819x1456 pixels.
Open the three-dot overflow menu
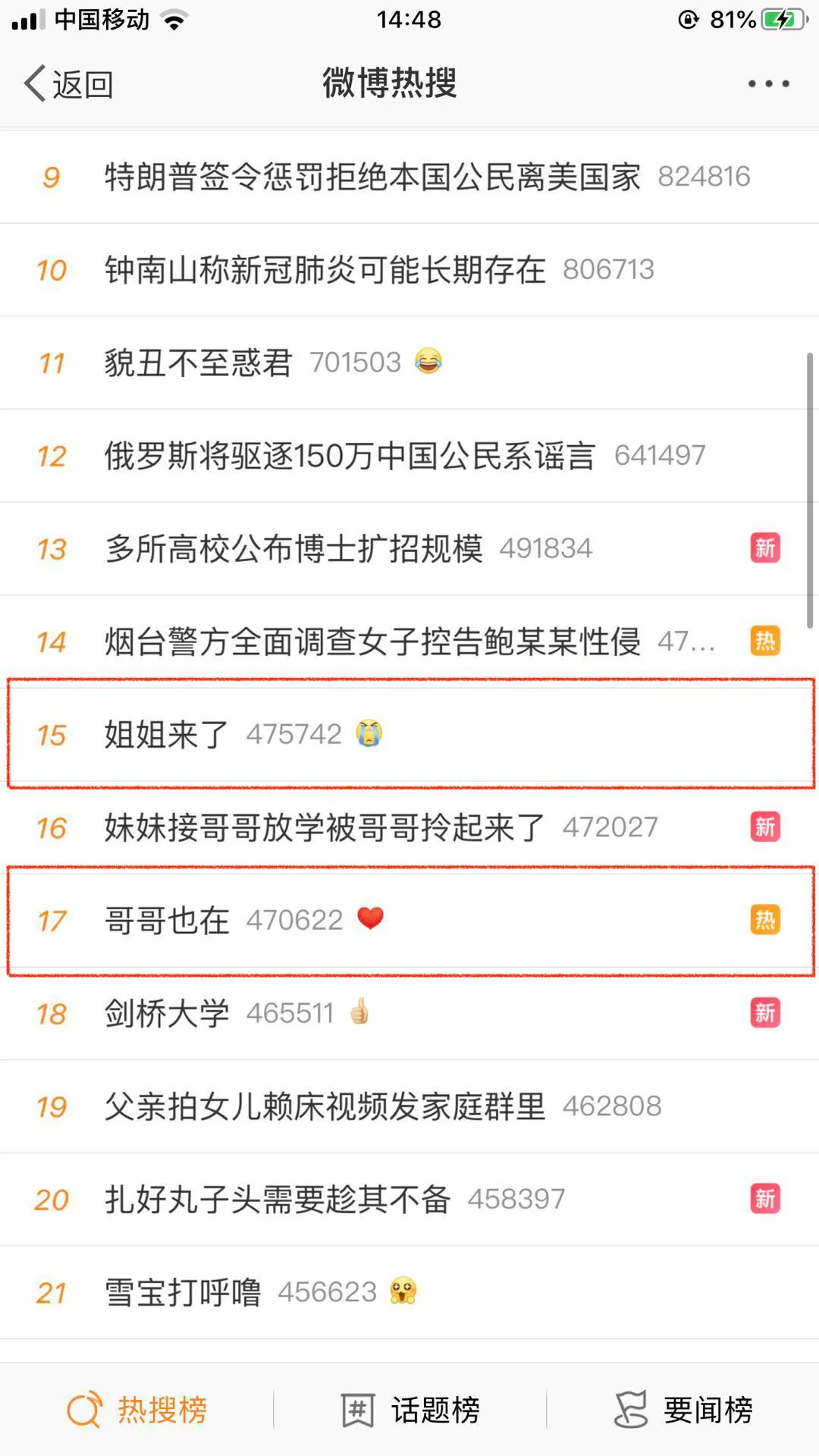[768, 83]
